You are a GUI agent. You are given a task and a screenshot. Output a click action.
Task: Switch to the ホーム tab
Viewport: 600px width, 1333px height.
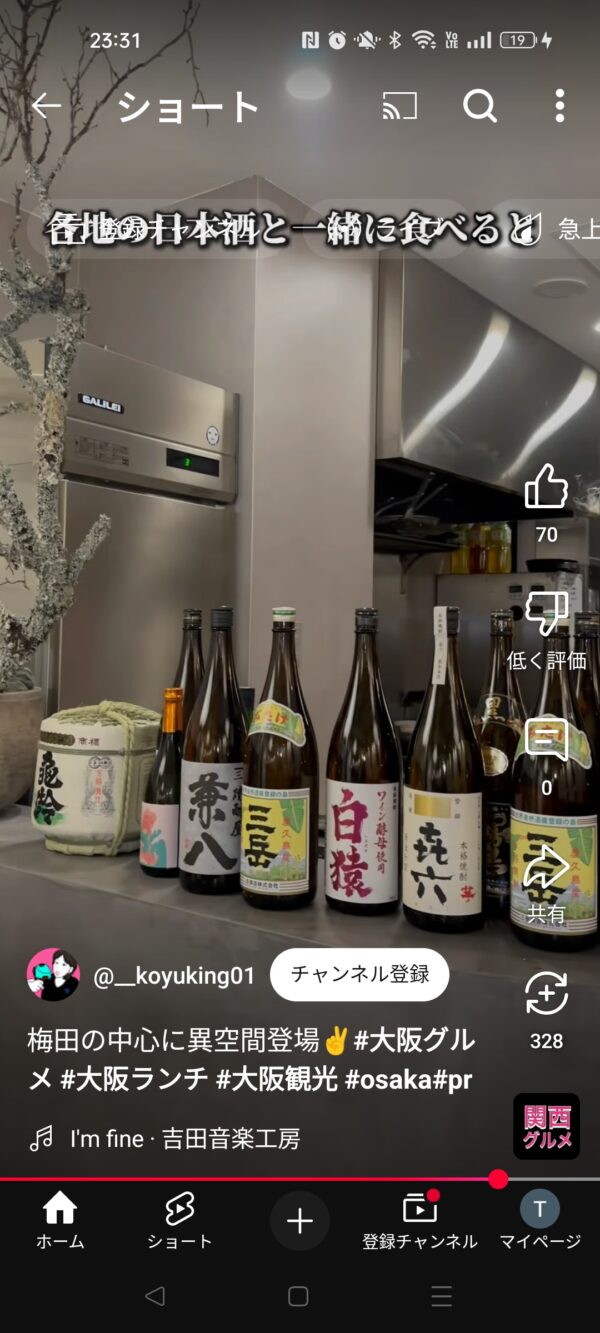click(x=60, y=1221)
